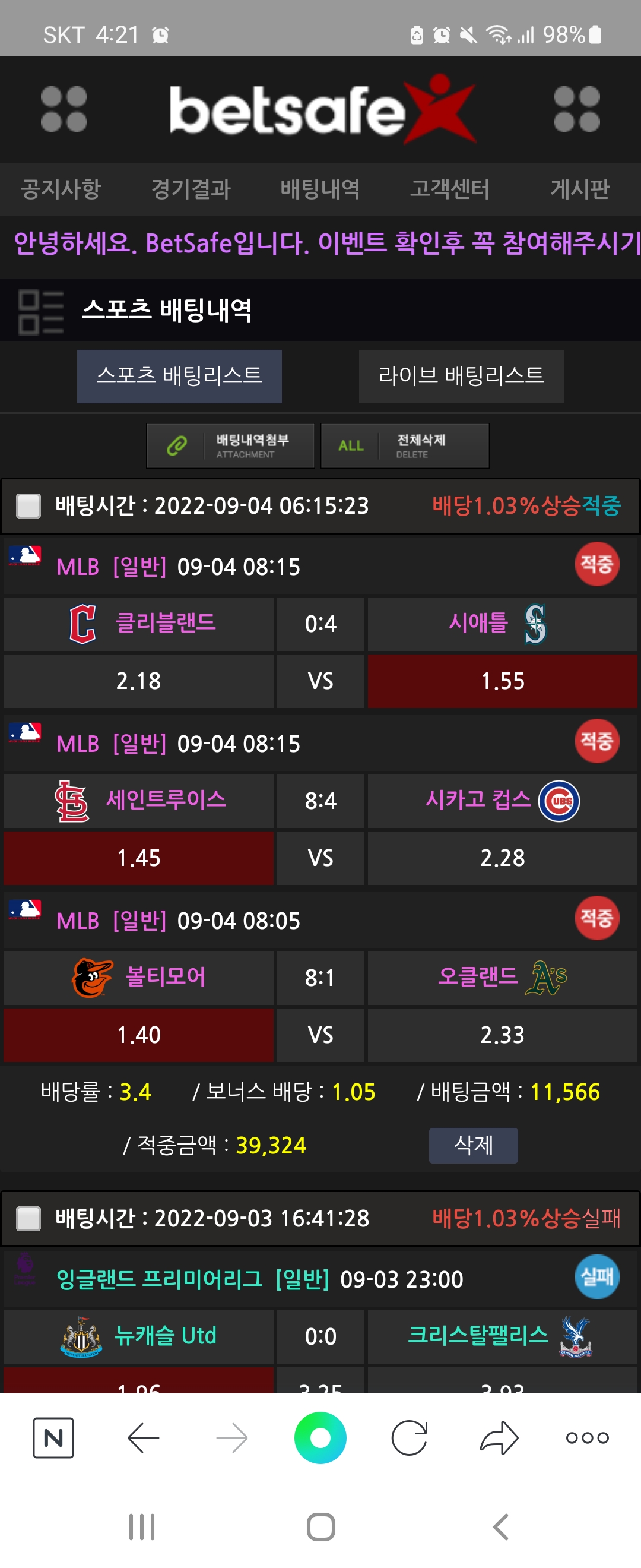Go to 게시판 board
The height and width of the screenshot is (1568, 641).
pos(580,189)
